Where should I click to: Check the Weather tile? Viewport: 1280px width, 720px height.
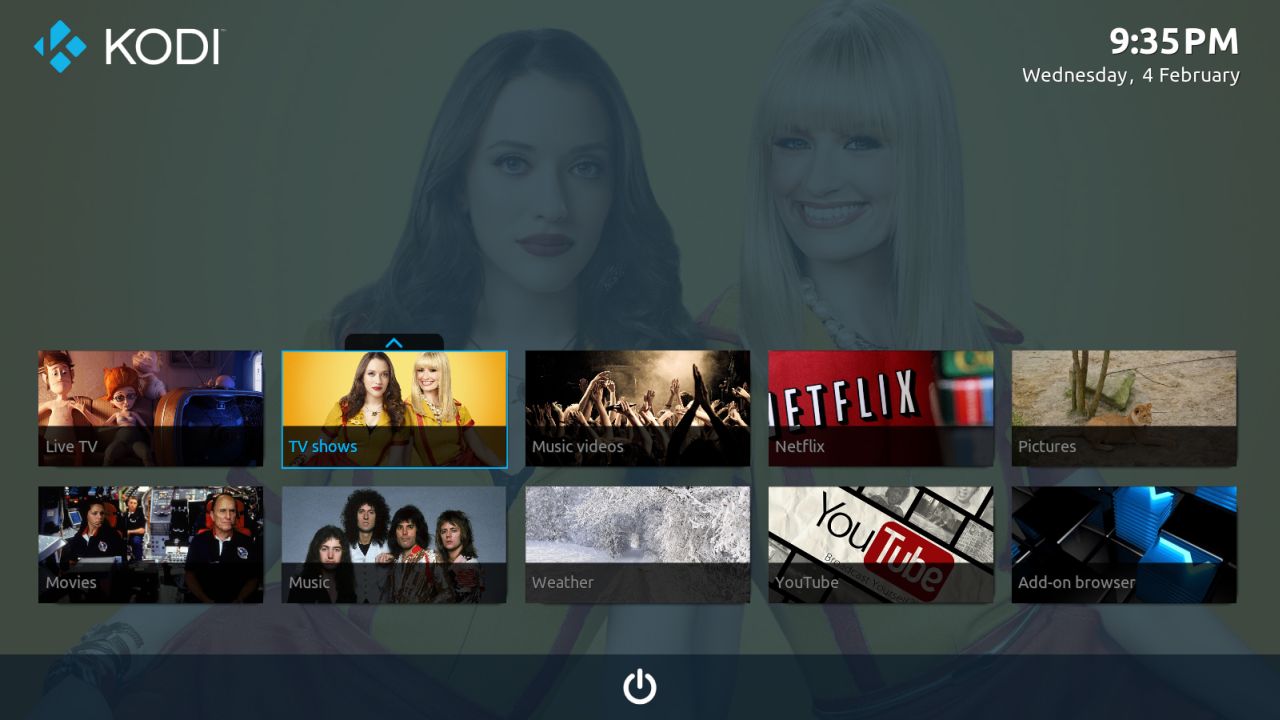(x=637, y=544)
